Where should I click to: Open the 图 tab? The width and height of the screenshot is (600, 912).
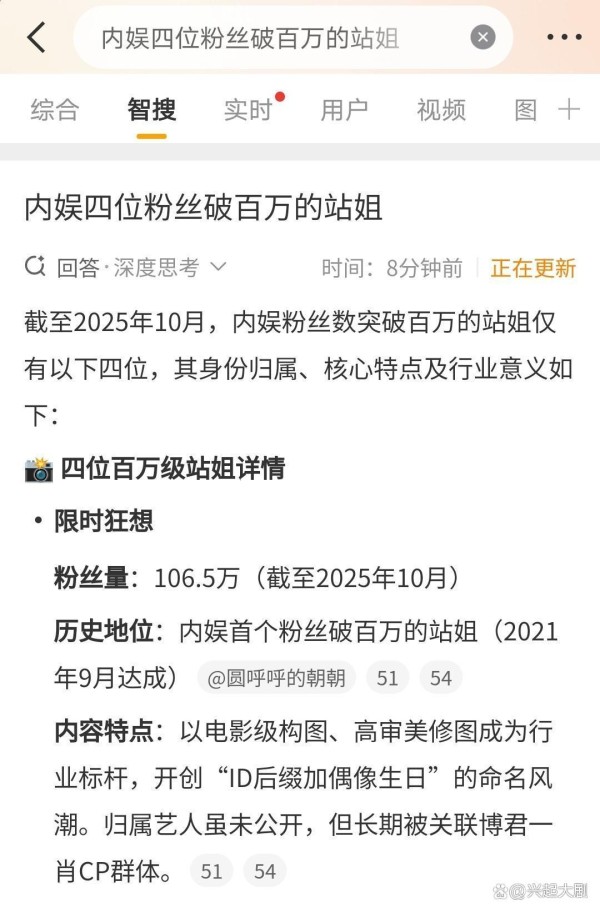click(526, 110)
